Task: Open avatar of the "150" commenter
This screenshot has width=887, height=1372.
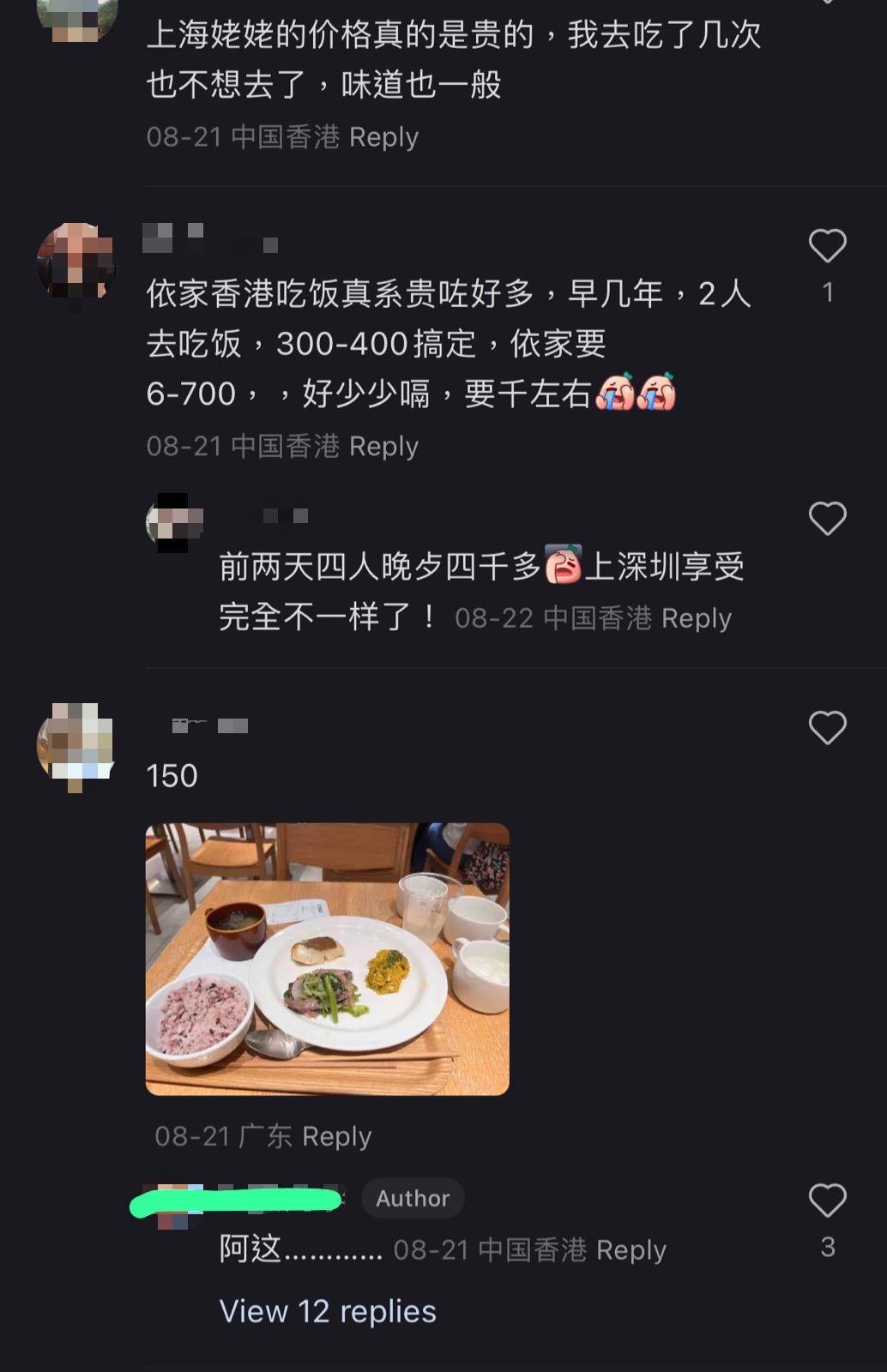Action: click(x=75, y=746)
